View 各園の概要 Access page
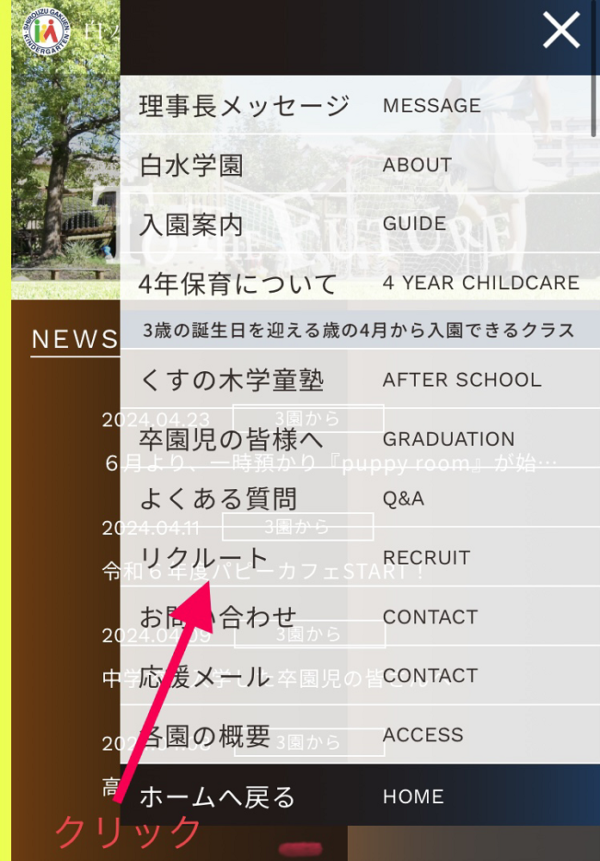Viewport: 600px width, 861px height. (x=205, y=736)
